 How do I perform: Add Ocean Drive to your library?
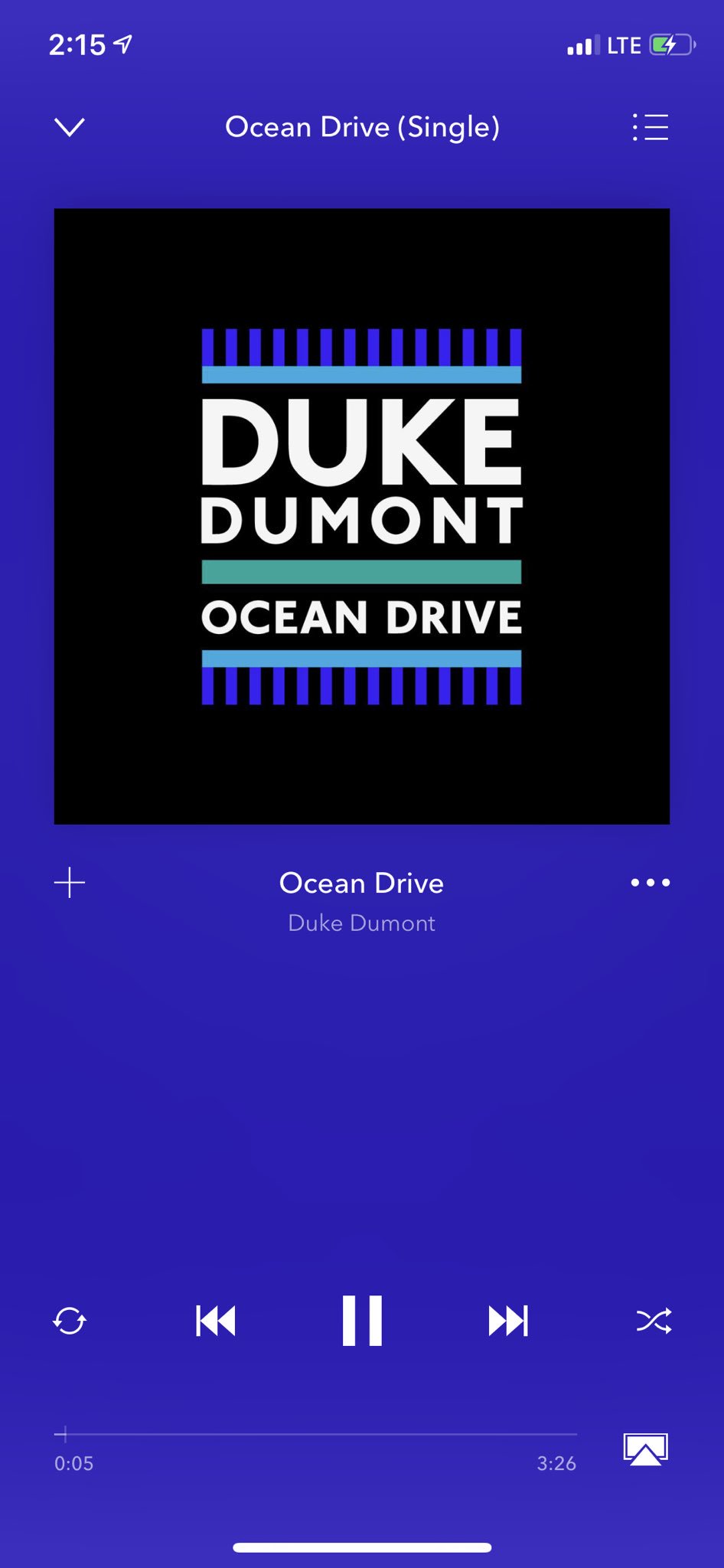(x=70, y=883)
